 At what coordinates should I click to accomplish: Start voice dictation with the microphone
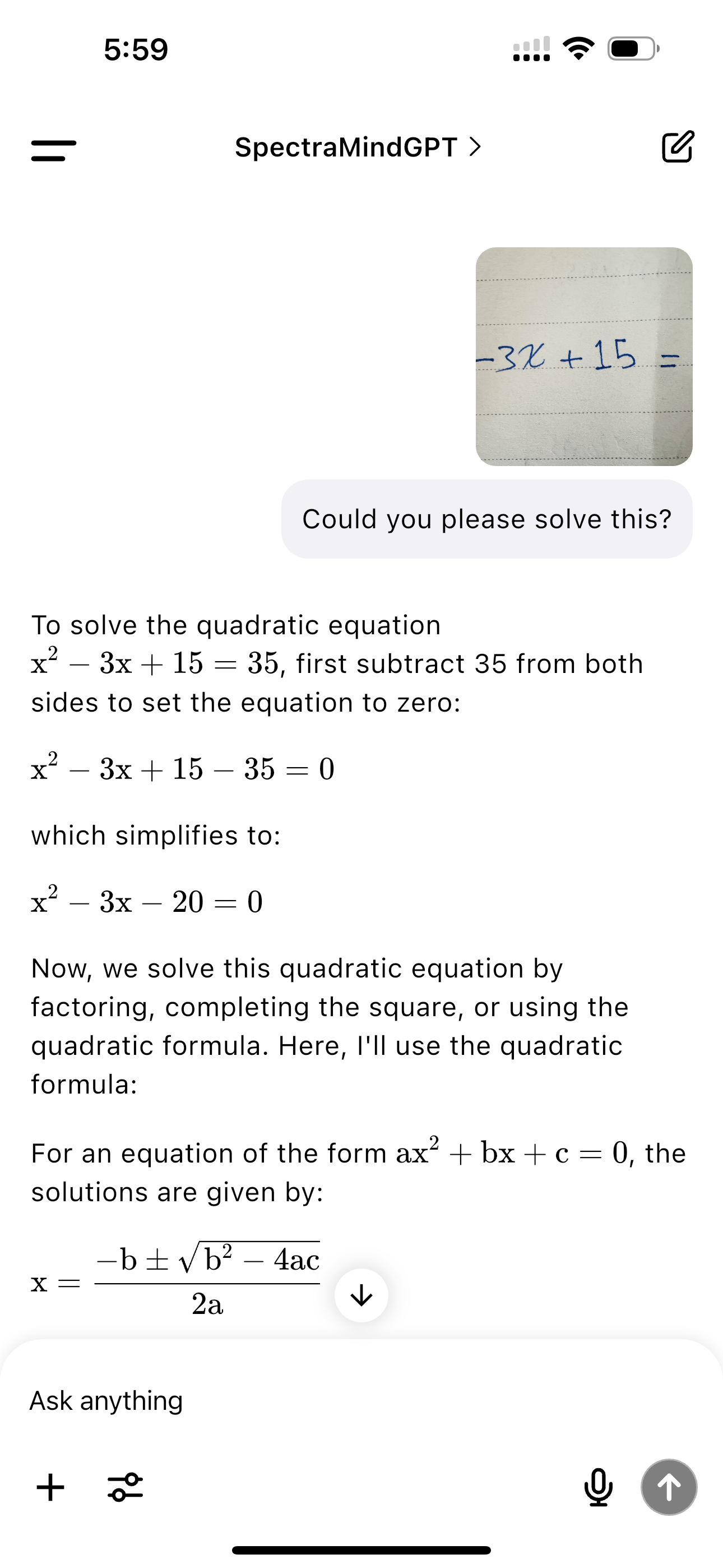tap(598, 1488)
